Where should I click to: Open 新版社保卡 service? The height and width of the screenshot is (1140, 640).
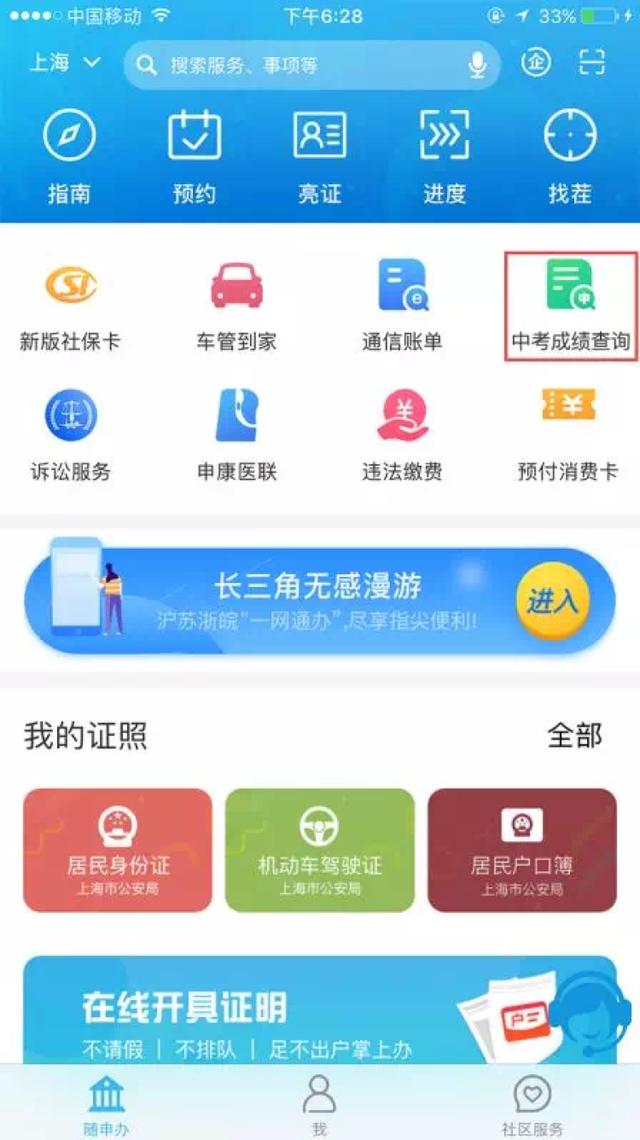(70, 305)
